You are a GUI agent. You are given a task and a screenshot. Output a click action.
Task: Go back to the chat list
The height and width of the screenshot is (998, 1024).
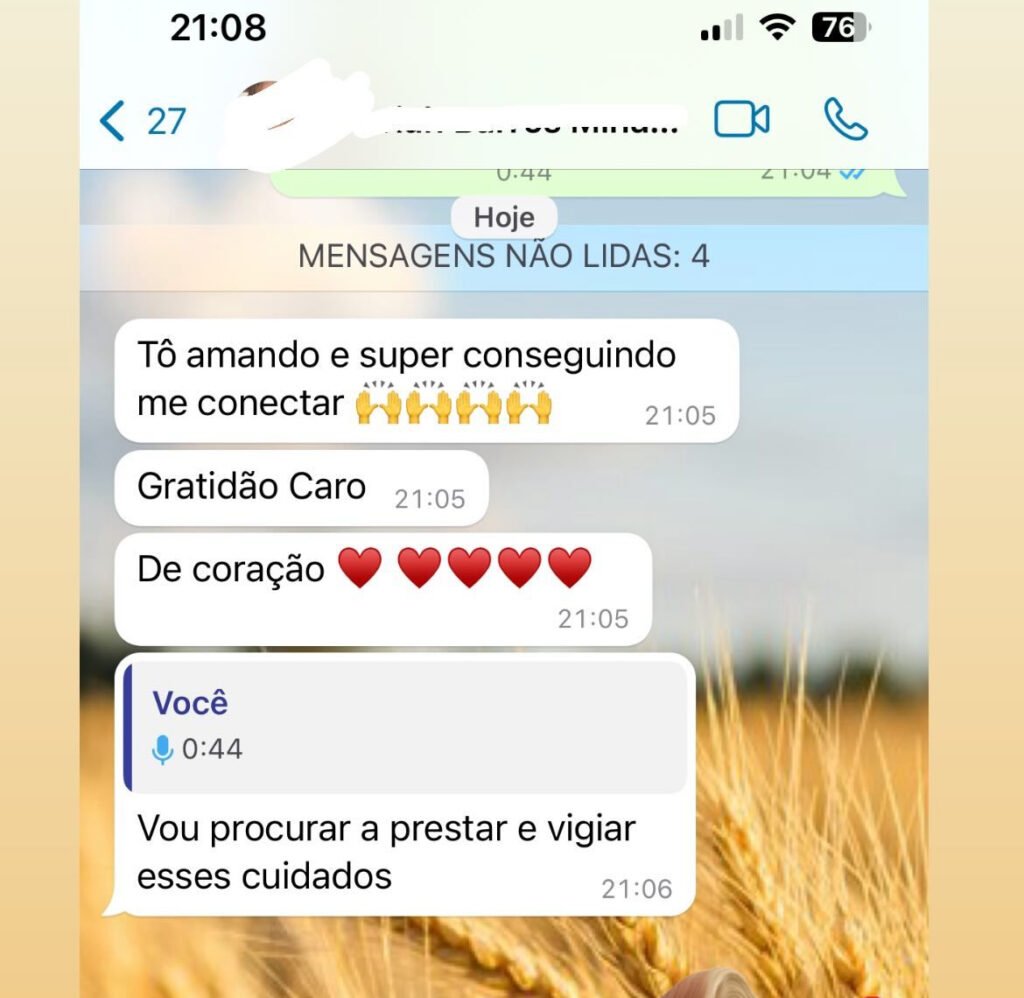tap(142, 121)
